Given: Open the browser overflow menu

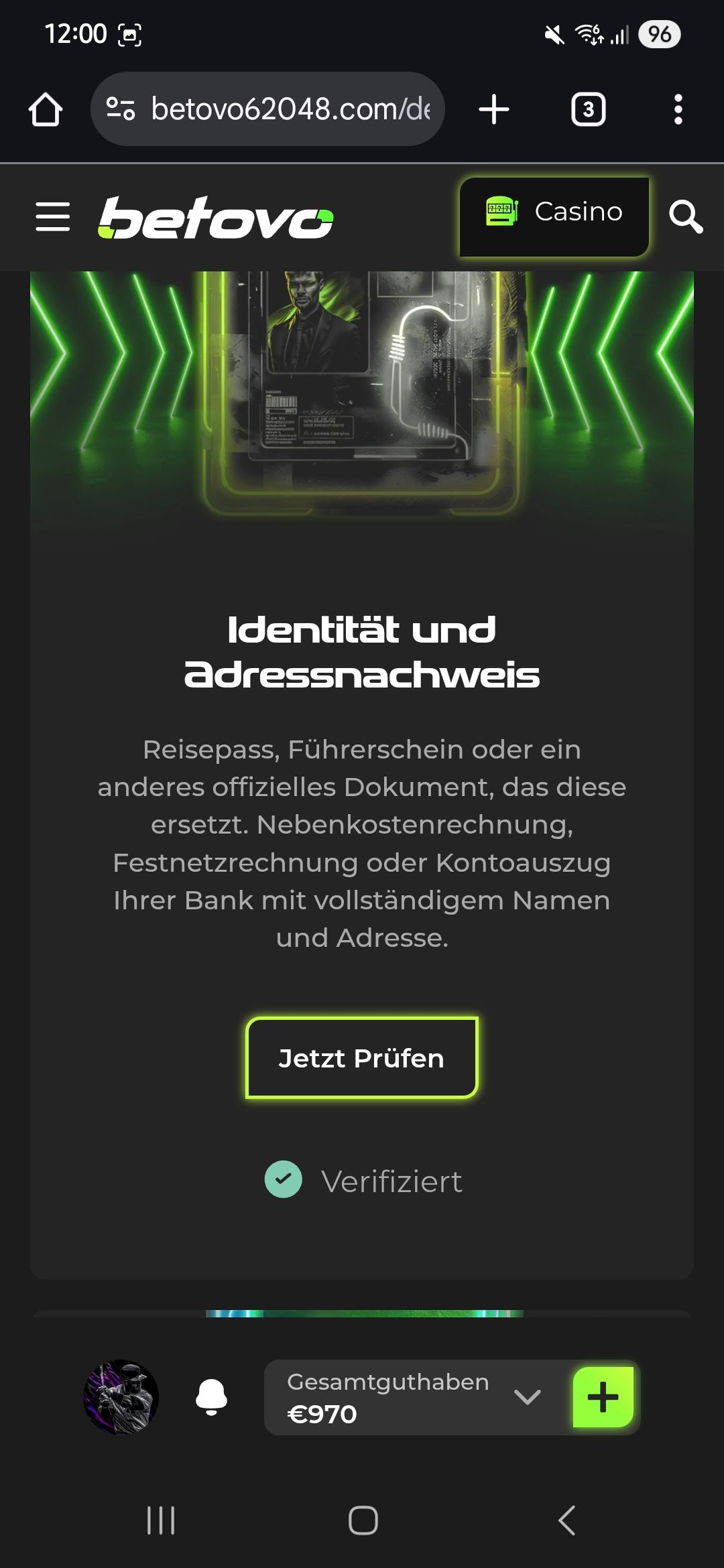Looking at the screenshot, I should coord(678,109).
